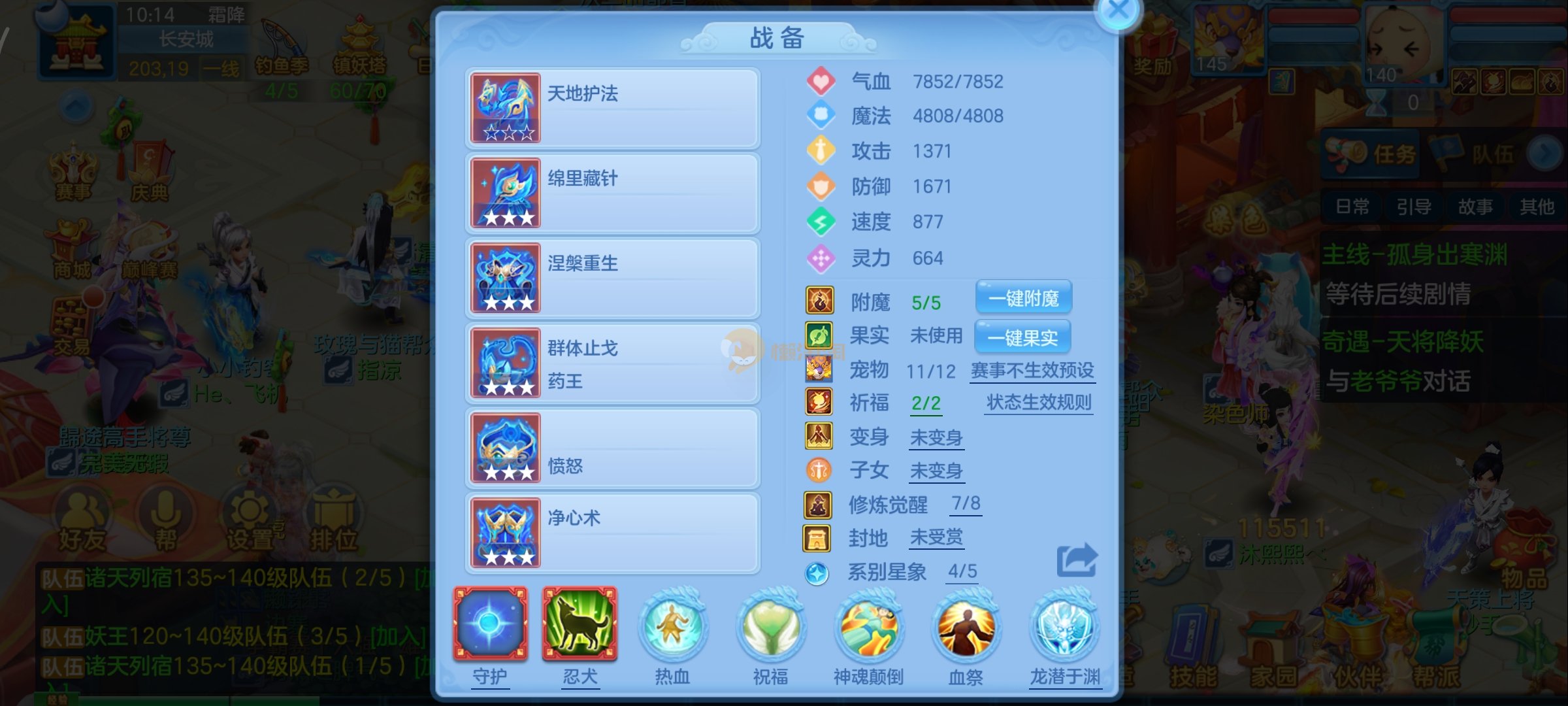Tap the 一键果实 button
The height and width of the screenshot is (706, 1568).
click(x=1022, y=337)
